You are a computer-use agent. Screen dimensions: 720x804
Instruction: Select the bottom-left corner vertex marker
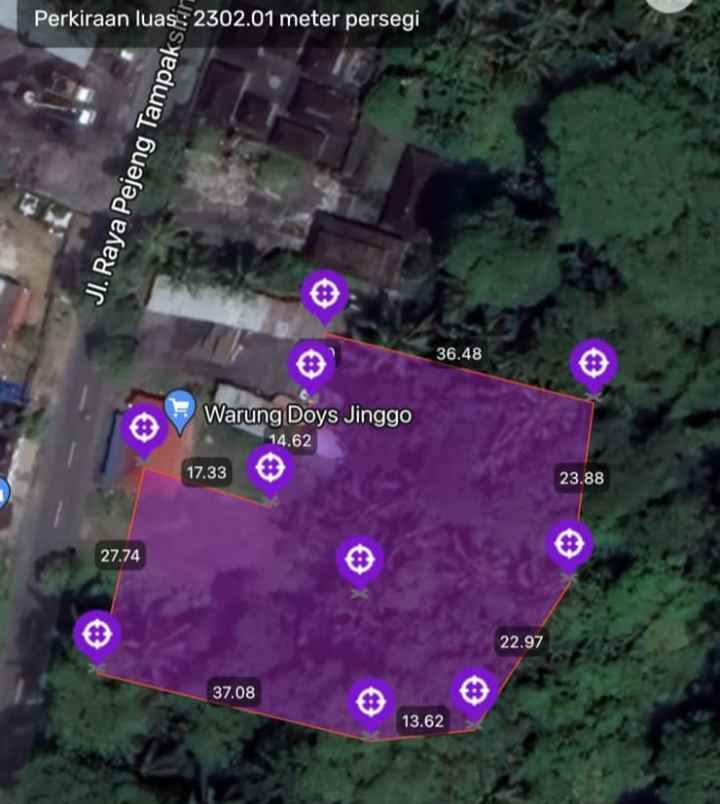[98, 632]
